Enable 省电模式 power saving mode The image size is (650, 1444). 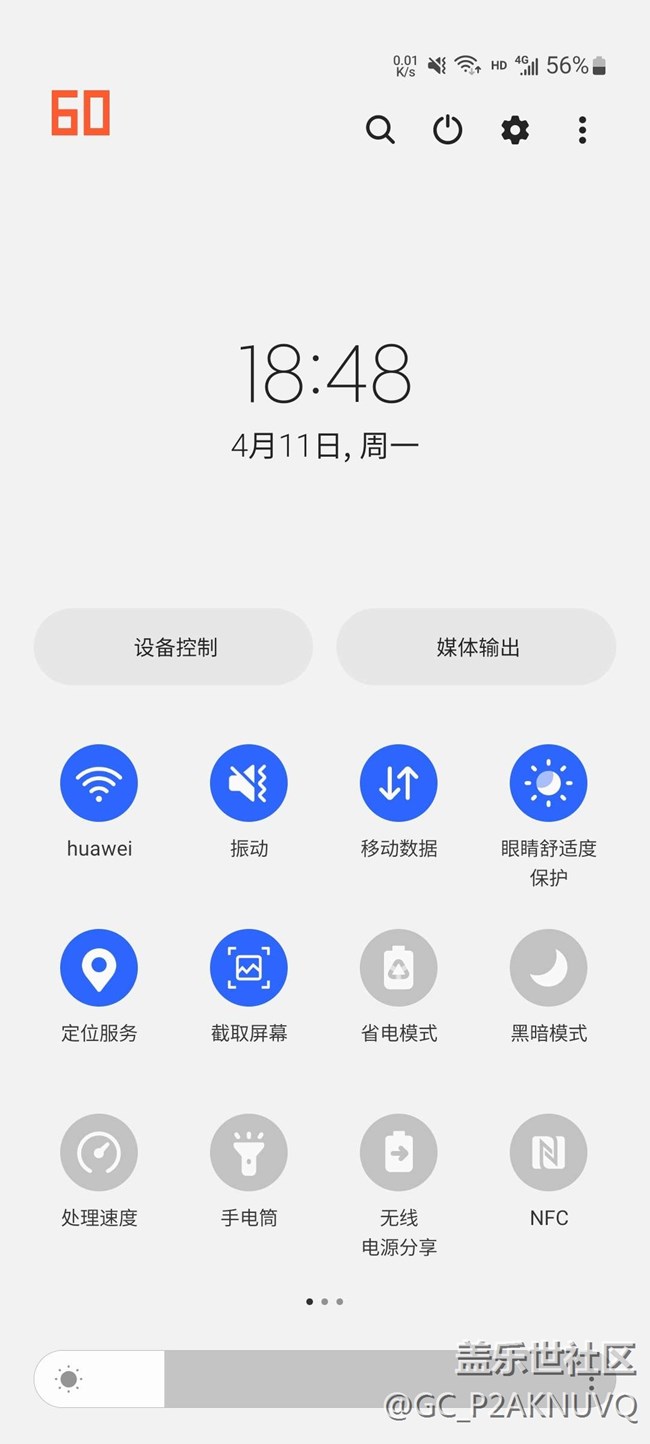tap(399, 968)
